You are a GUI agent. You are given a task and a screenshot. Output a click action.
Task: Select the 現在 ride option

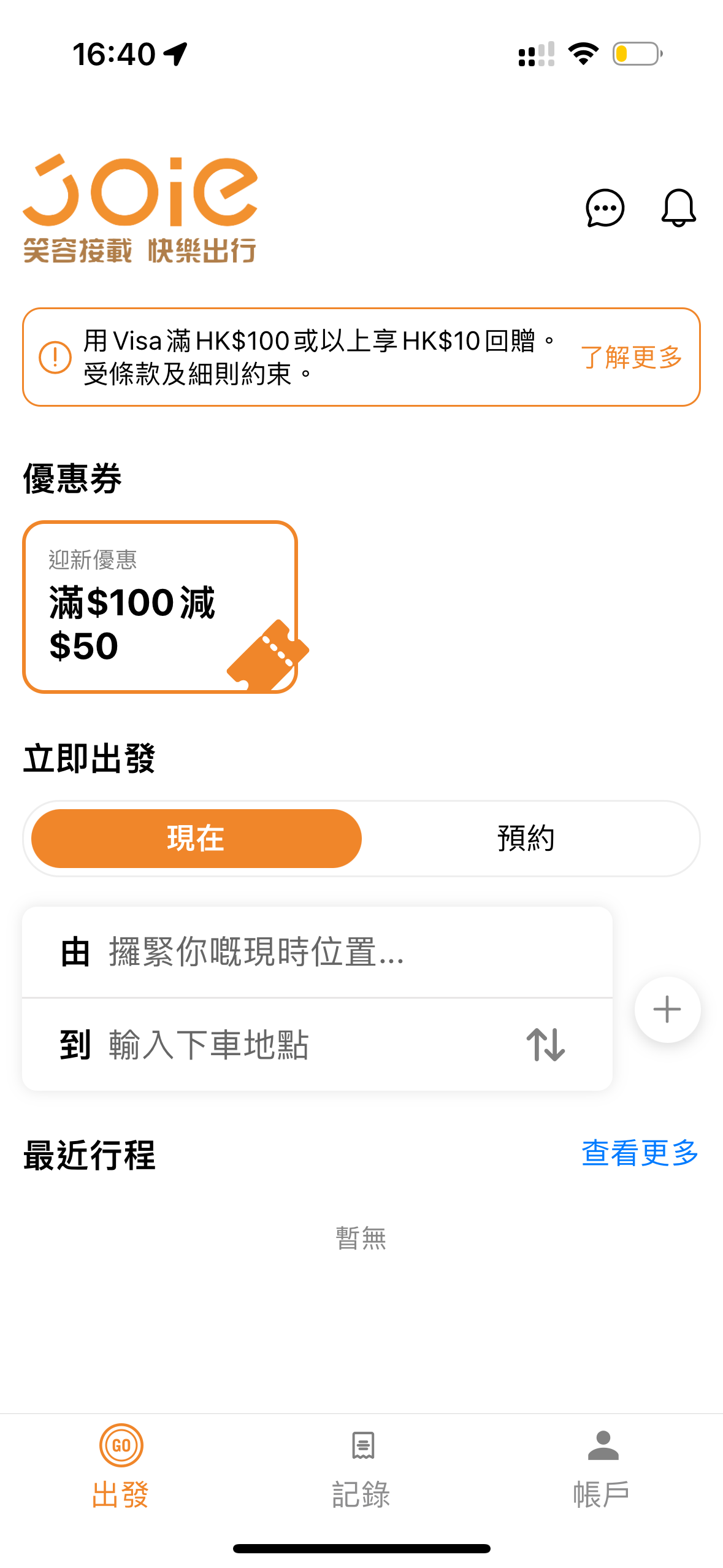coord(196,838)
